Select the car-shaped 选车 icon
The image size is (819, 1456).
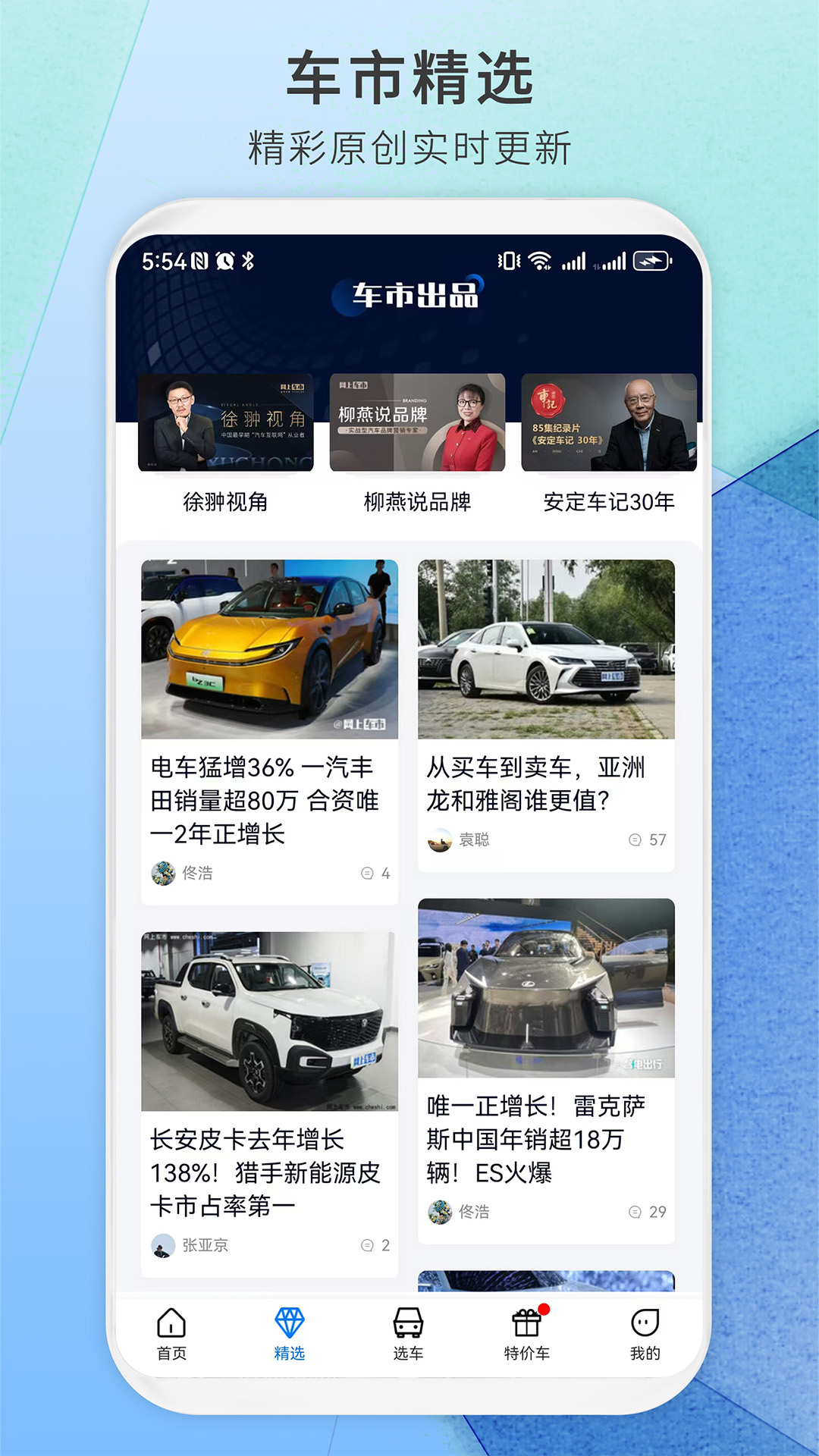409,1324
